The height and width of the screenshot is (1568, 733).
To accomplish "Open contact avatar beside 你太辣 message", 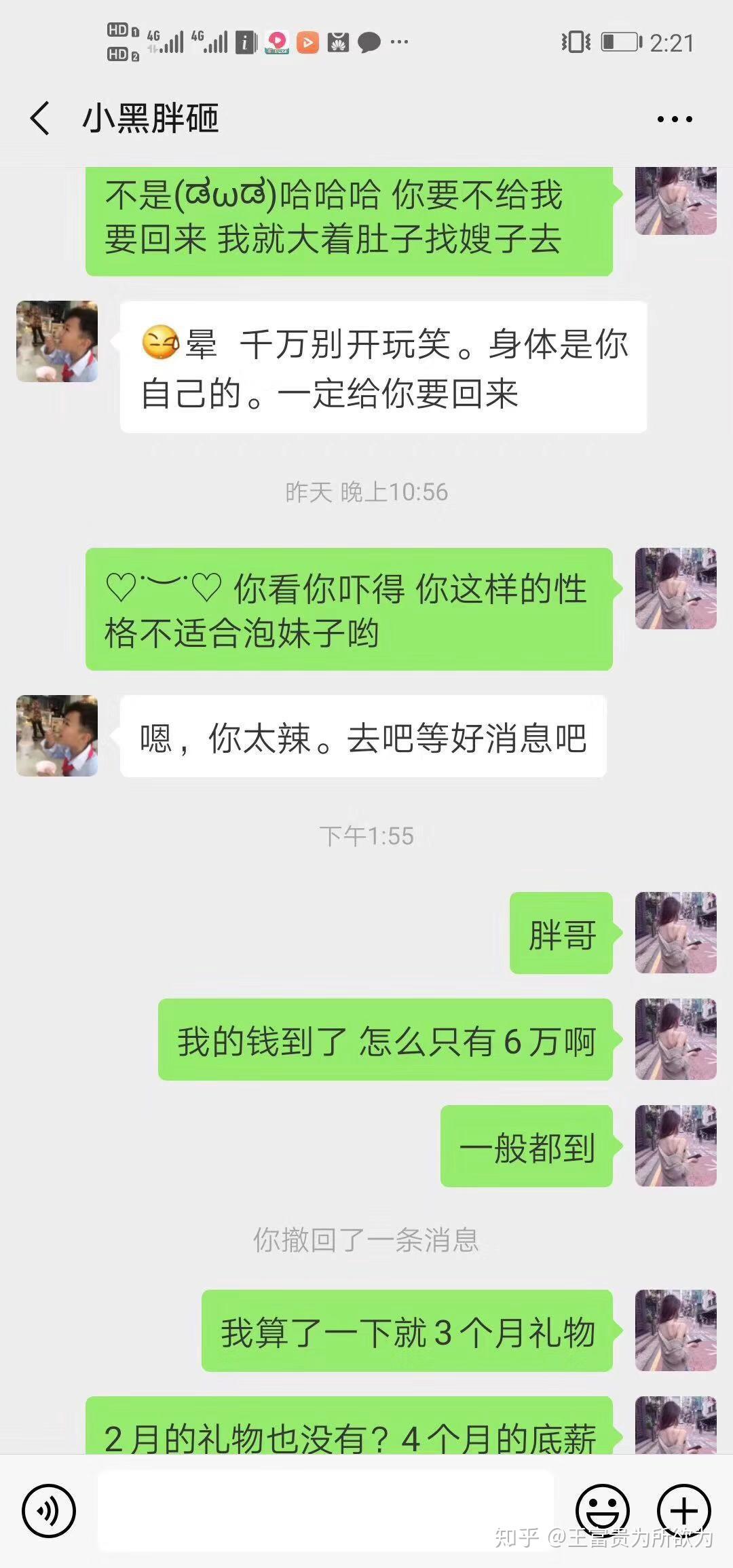I will tap(57, 736).
